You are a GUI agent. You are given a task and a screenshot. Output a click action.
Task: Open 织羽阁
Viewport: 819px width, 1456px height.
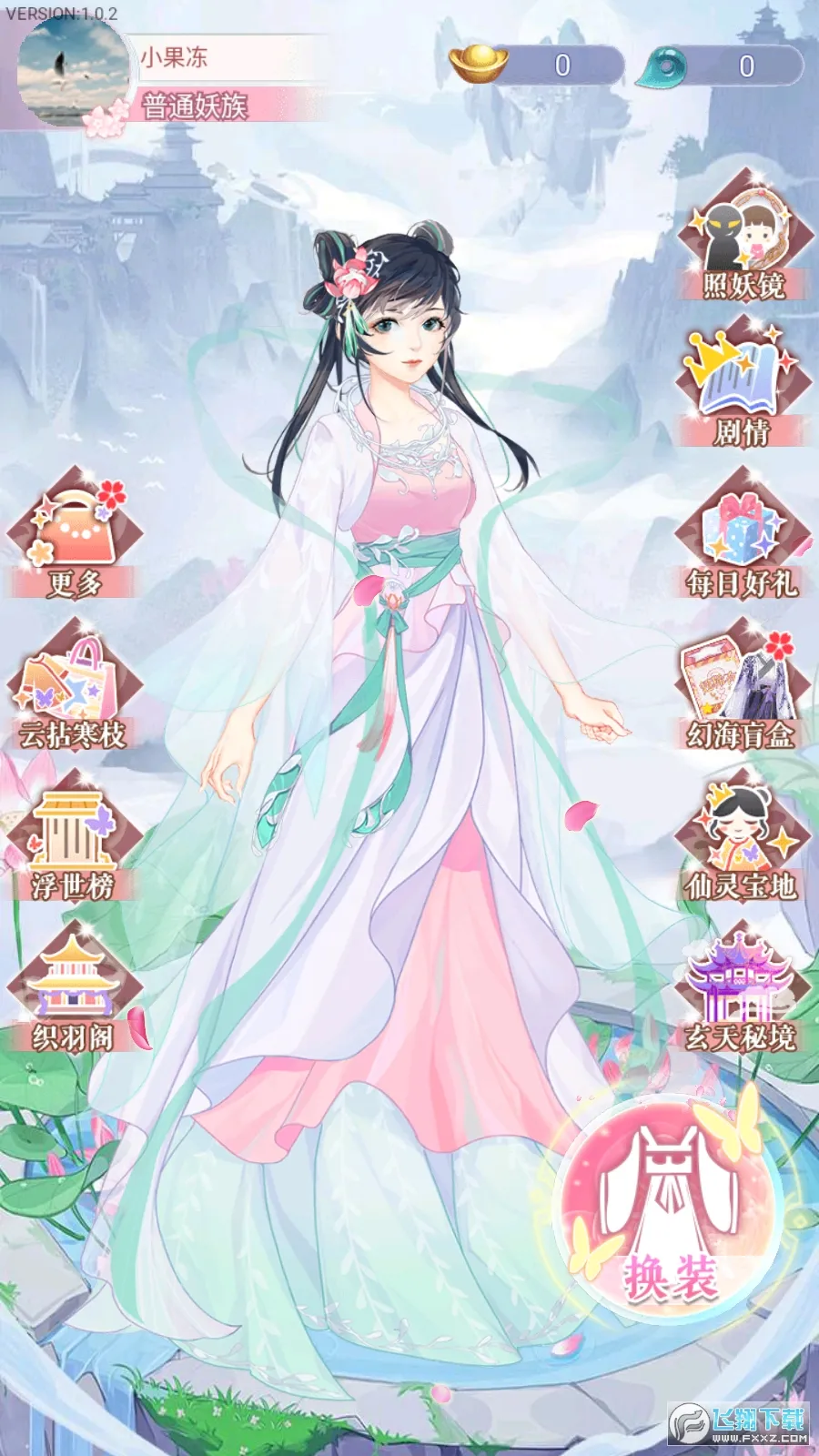[x=75, y=992]
